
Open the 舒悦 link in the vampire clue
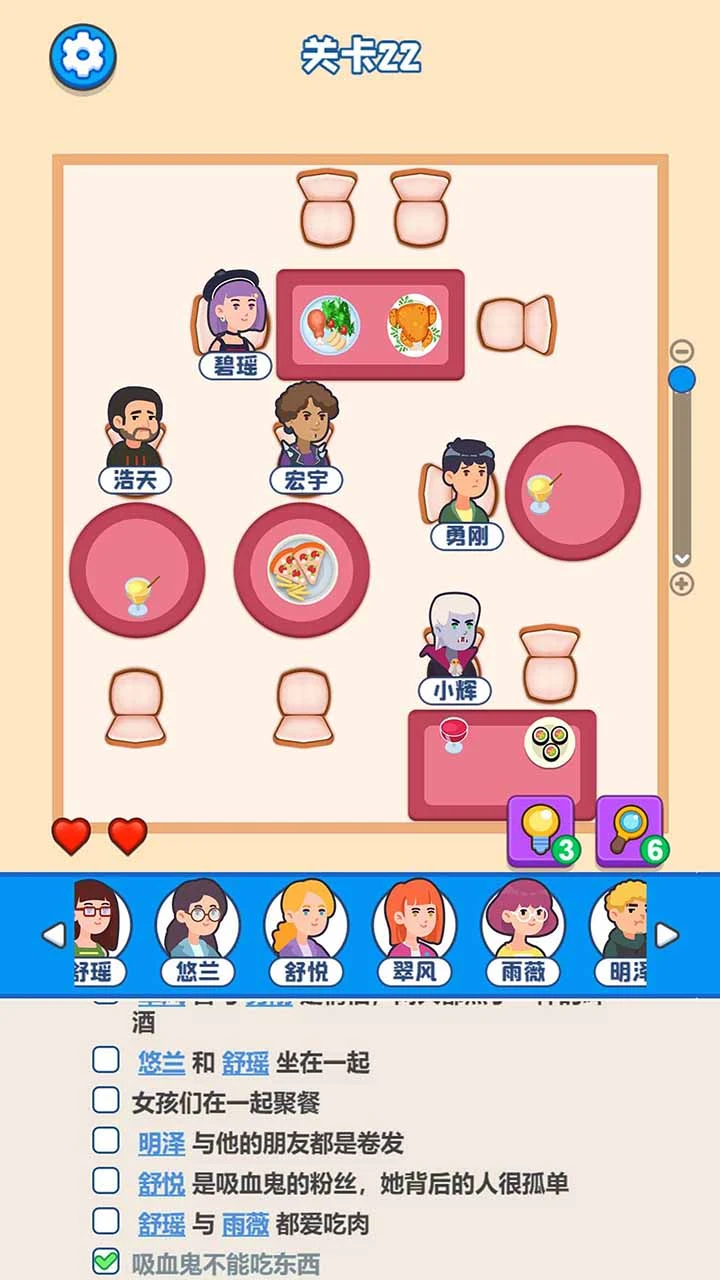(x=161, y=1184)
